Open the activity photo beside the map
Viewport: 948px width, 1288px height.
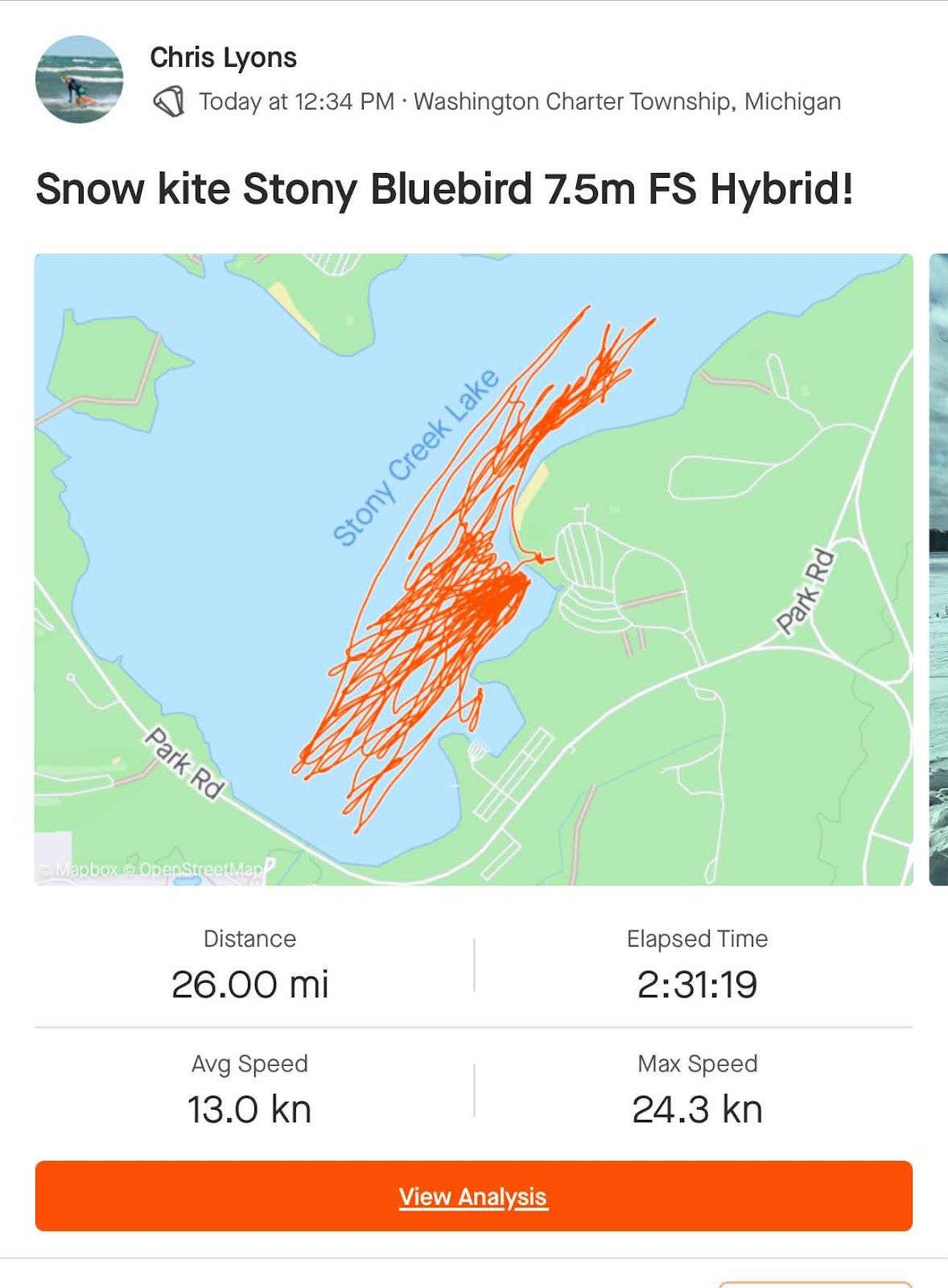[x=938, y=569]
